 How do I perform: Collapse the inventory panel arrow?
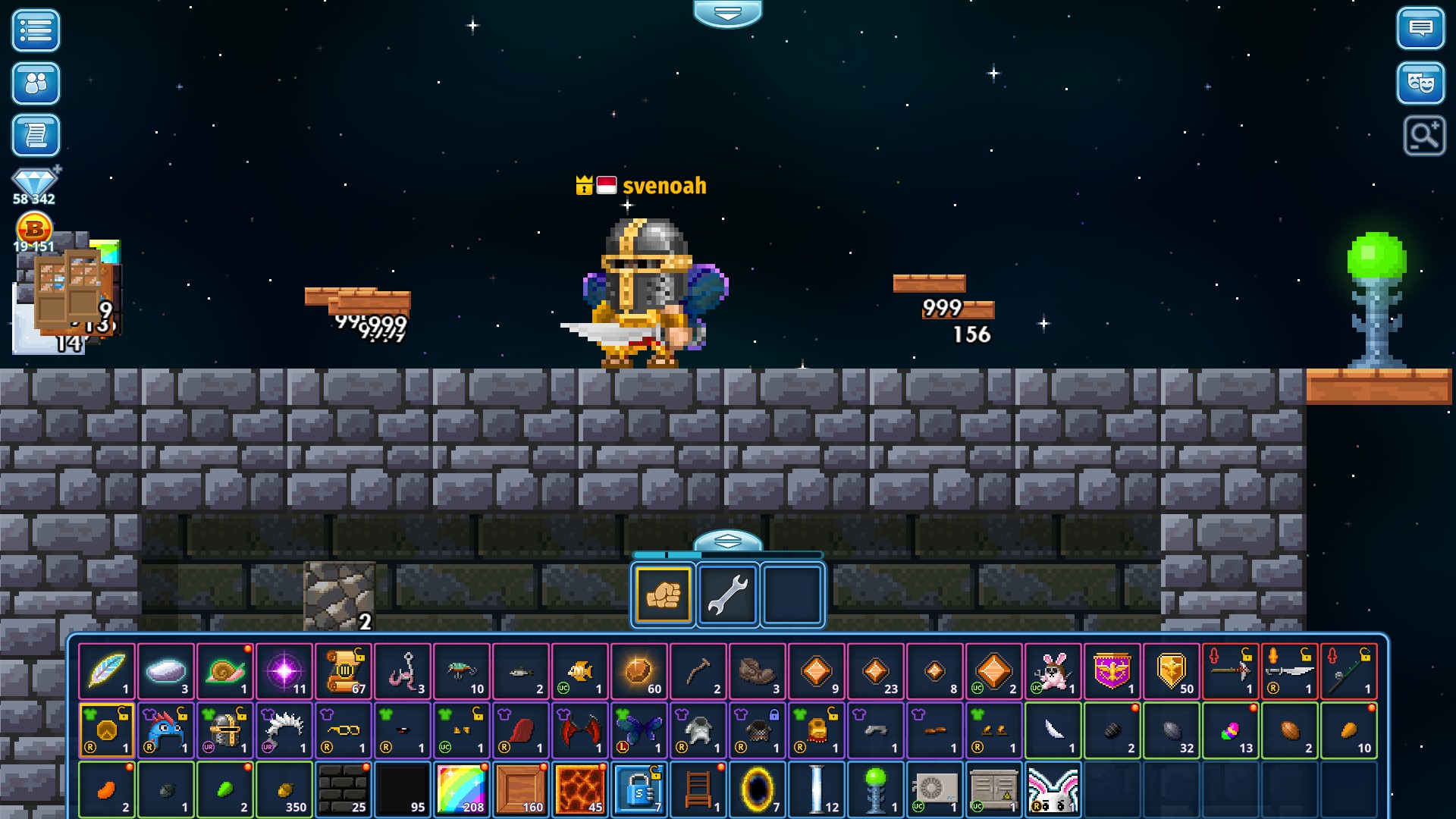[727, 541]
